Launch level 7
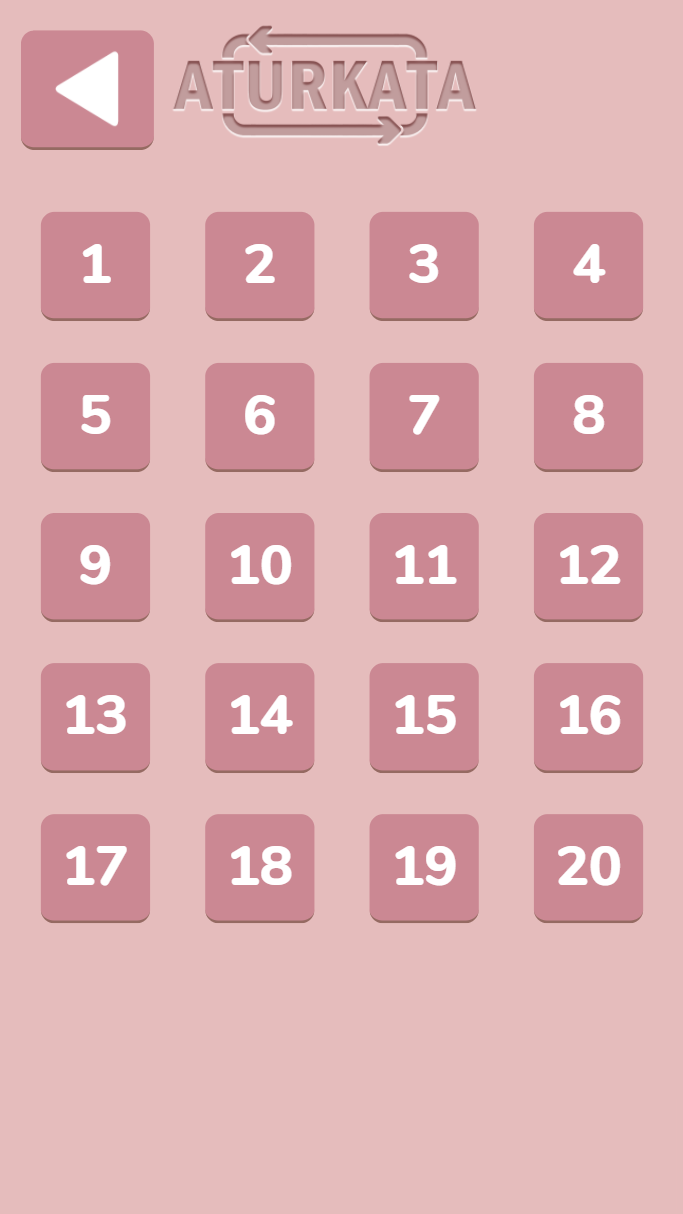The height and width of the screenshot is (1214, 683). (x=424, y=416)
